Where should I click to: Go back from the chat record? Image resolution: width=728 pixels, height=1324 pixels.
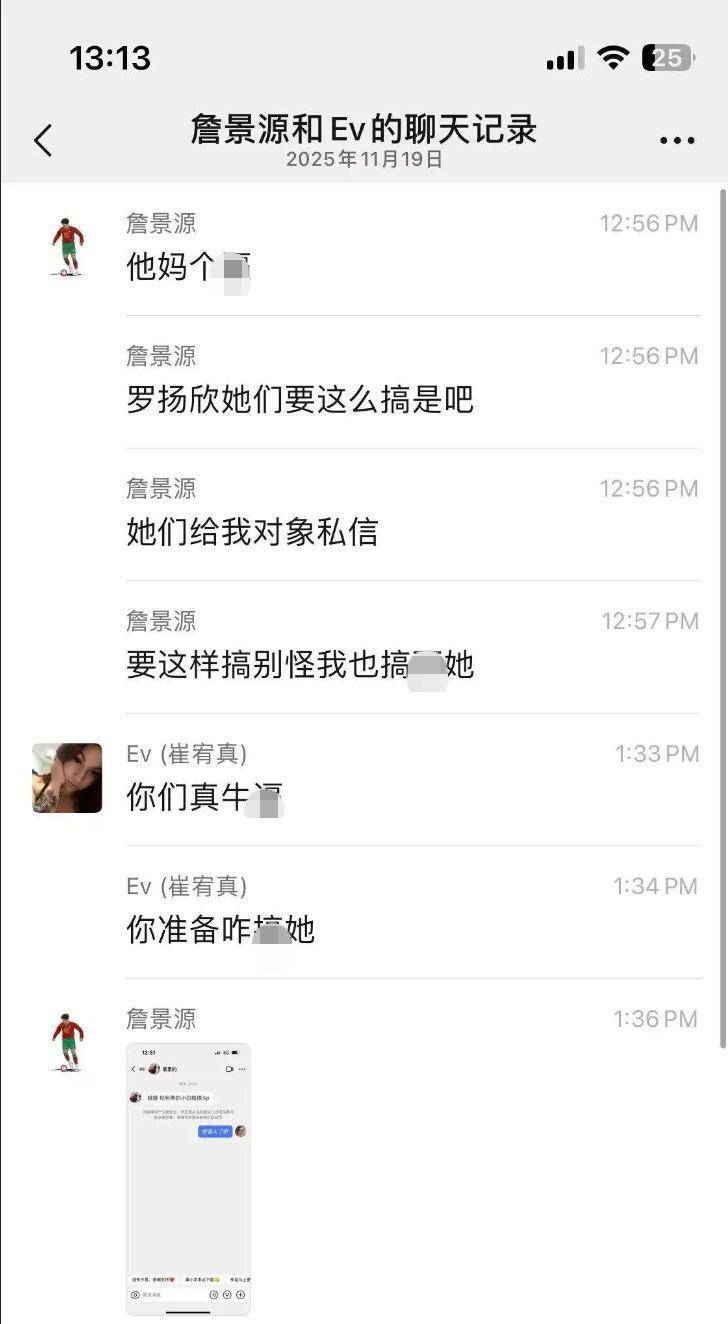(43, 141)
